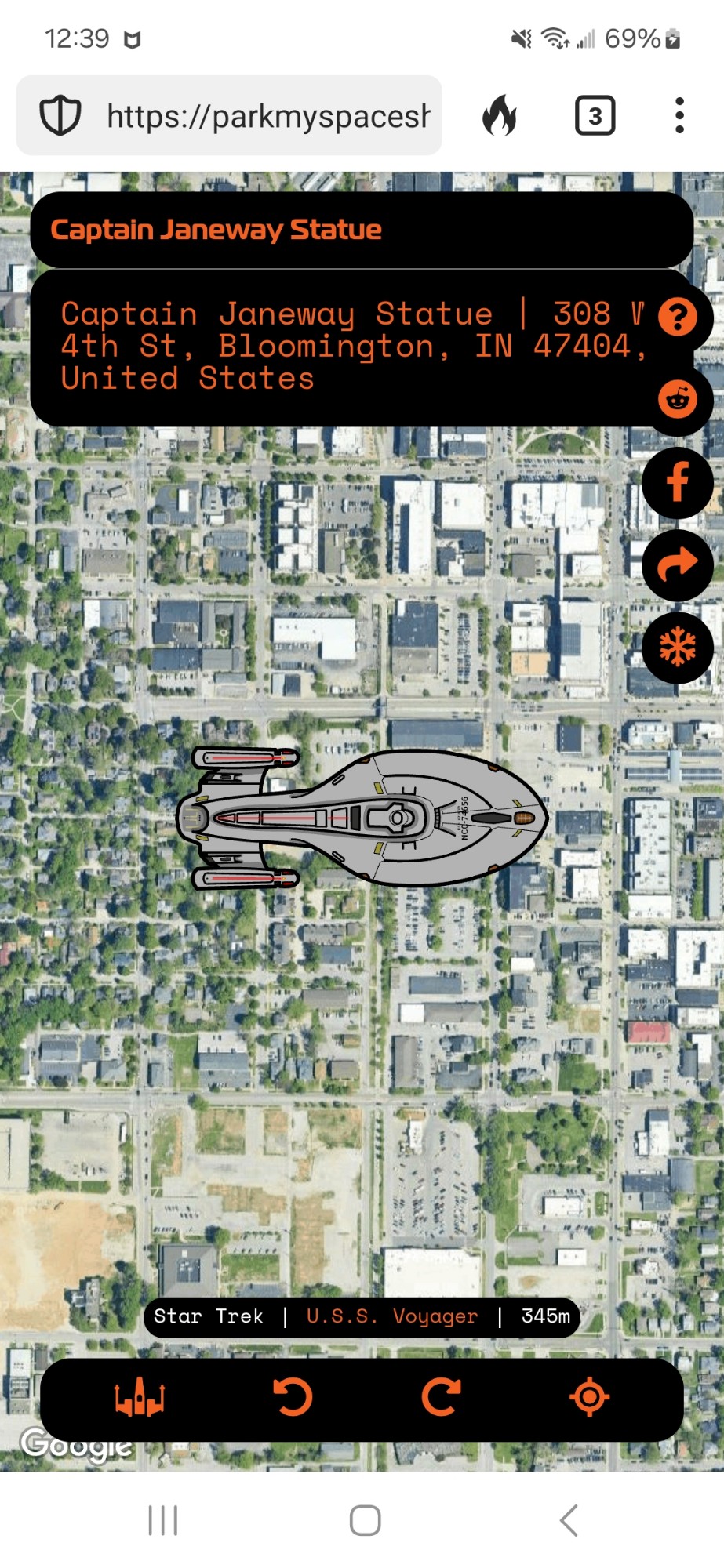Open the tab switcher showing 3 tabs
The image size is (724, 1568).
tap(595, 116)
